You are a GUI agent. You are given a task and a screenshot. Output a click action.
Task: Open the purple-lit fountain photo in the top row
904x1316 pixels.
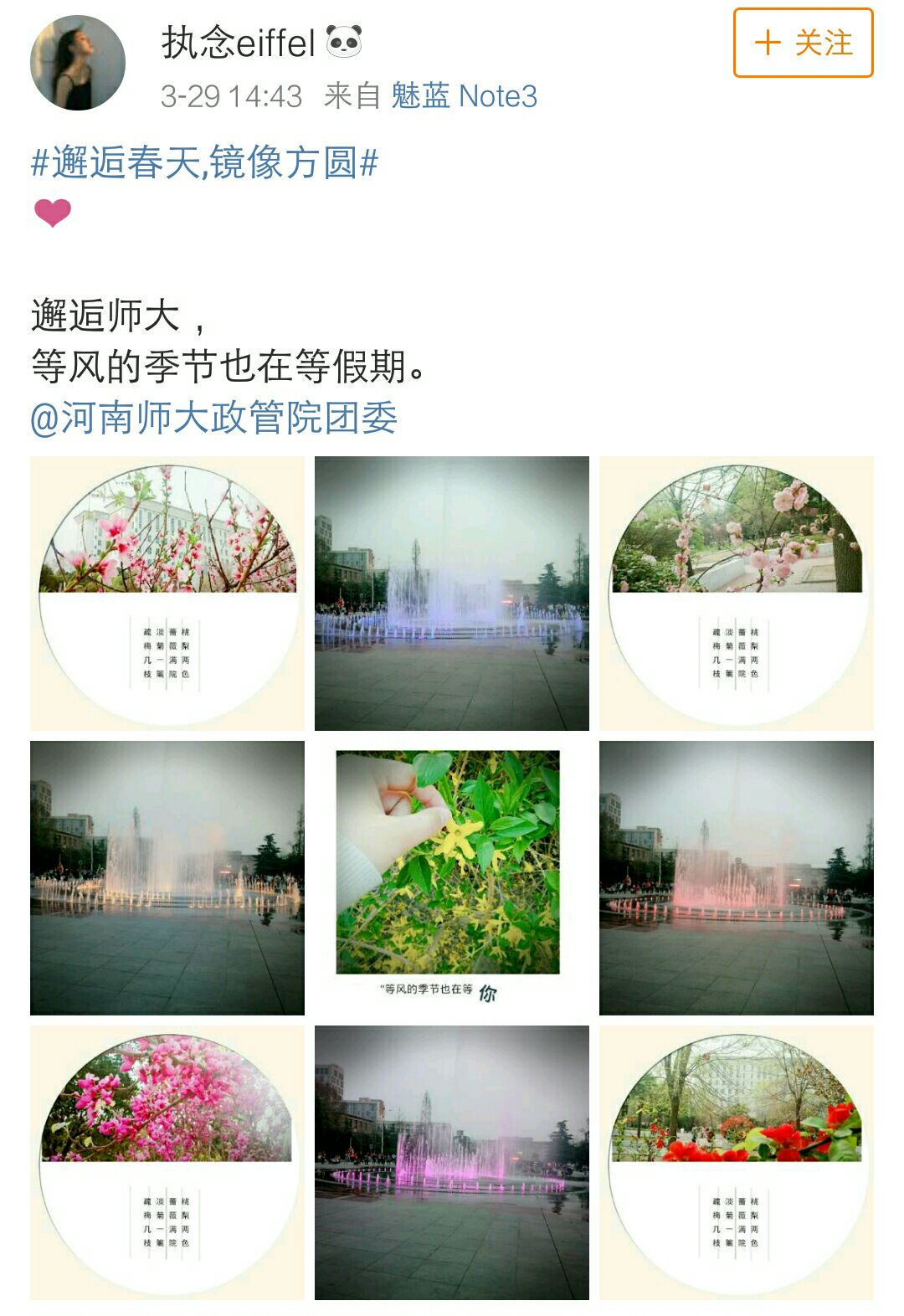(452, 594)
